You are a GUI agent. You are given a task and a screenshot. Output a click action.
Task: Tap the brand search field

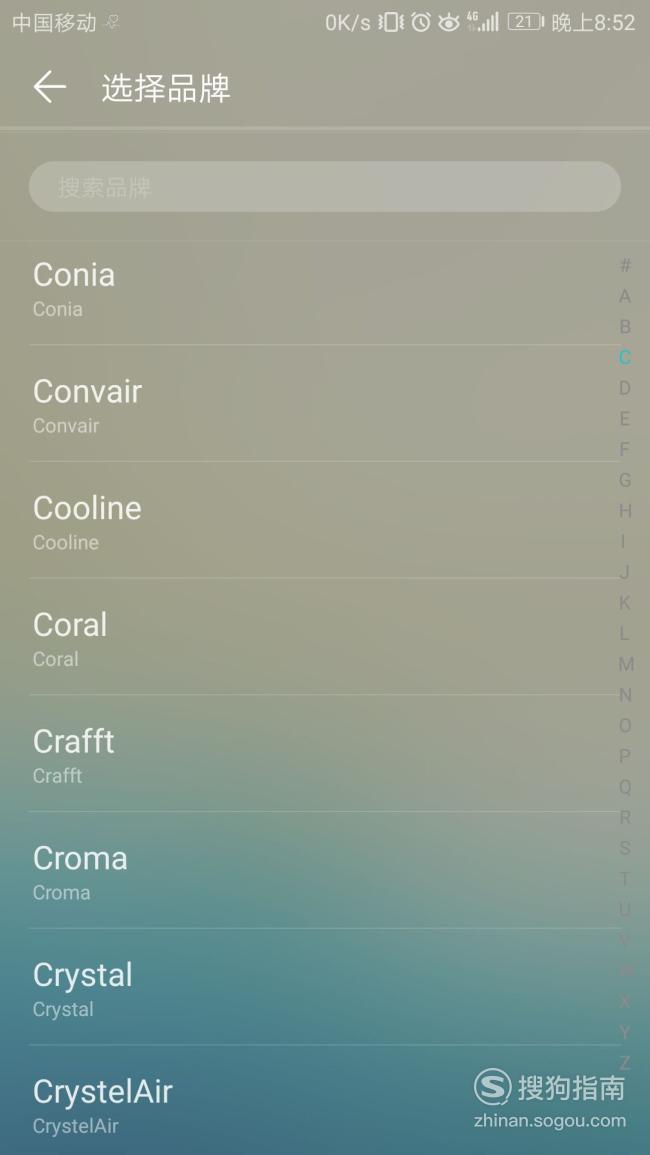tap(325, 186)
